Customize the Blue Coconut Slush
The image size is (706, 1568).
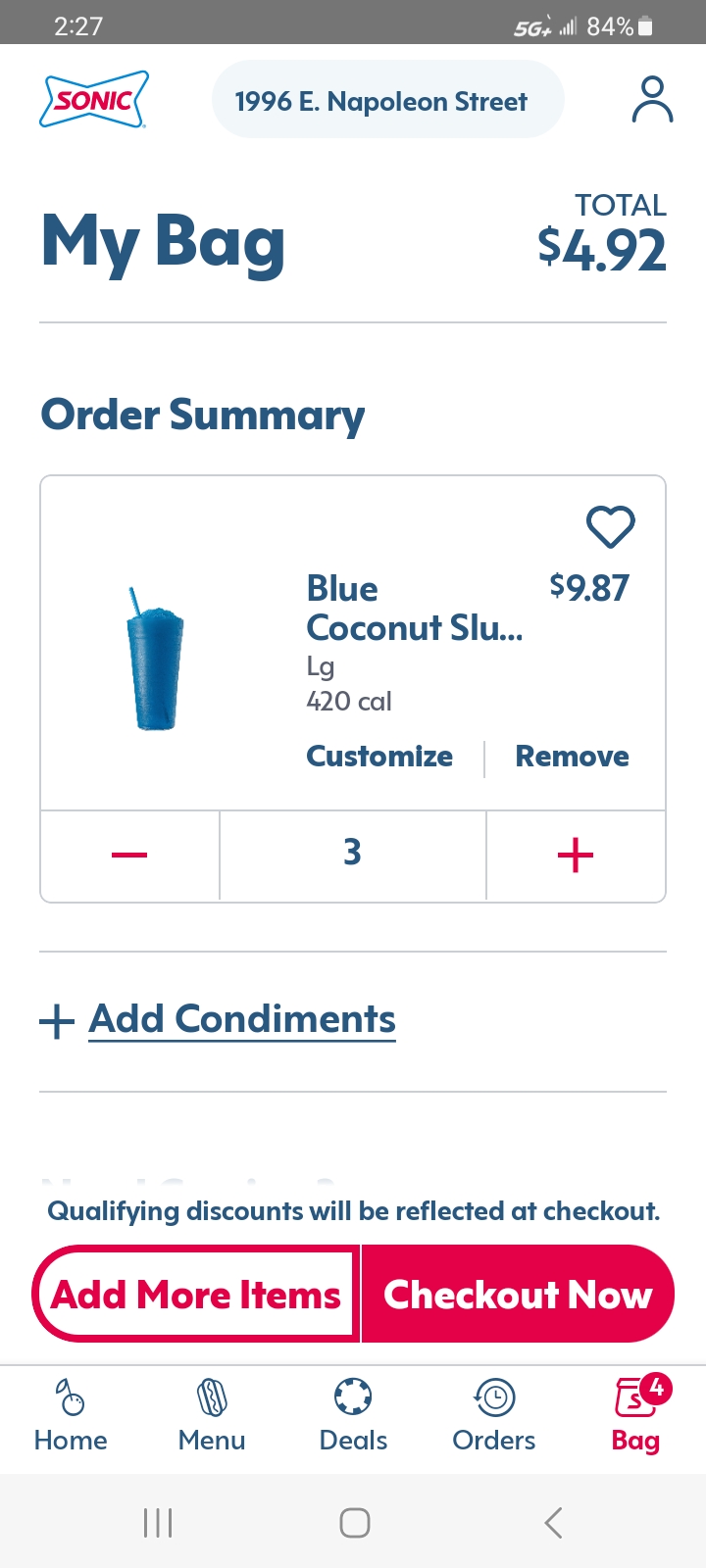[379, 757]
